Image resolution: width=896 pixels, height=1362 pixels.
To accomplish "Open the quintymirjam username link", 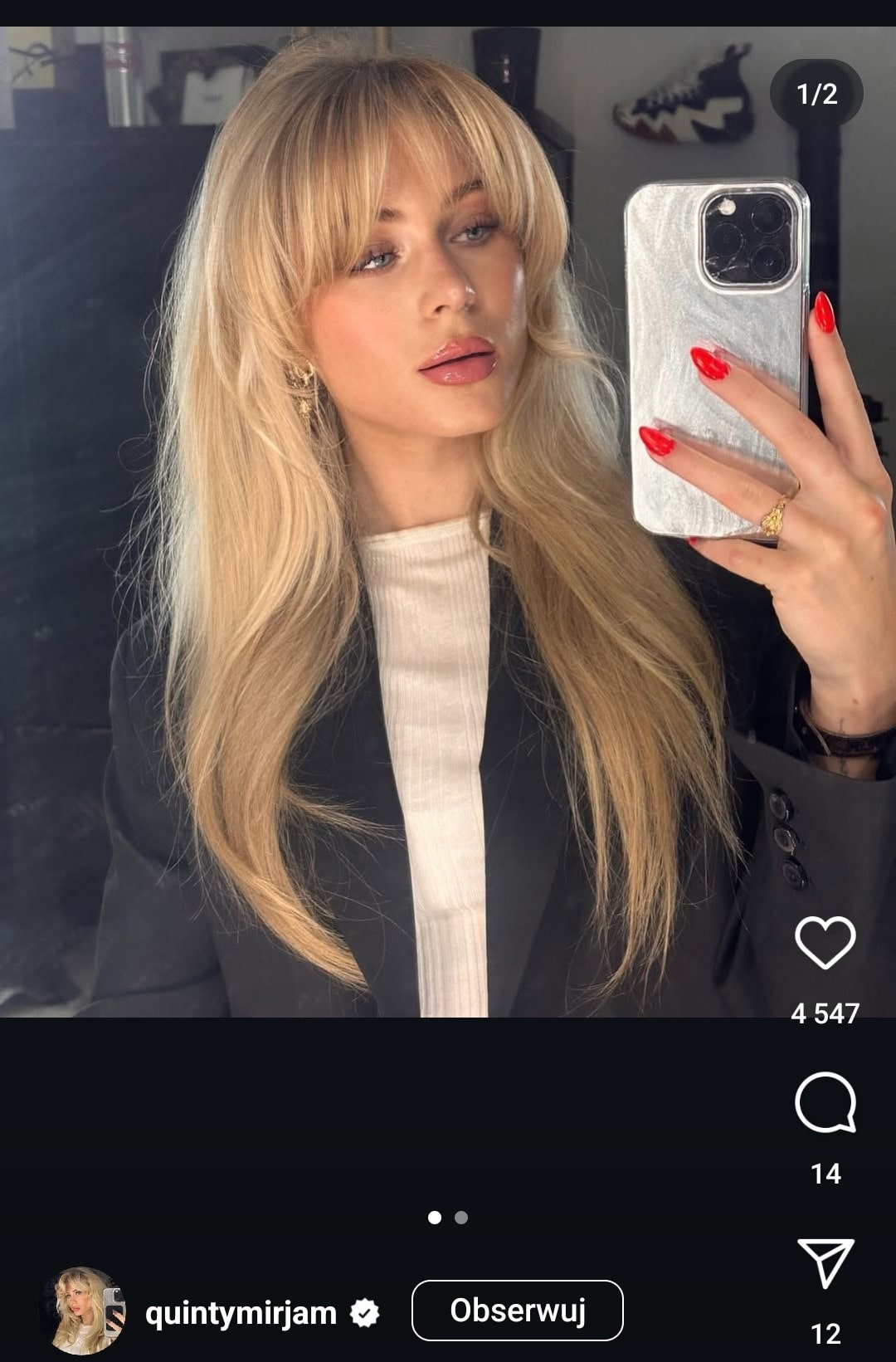I will 241,1313.
